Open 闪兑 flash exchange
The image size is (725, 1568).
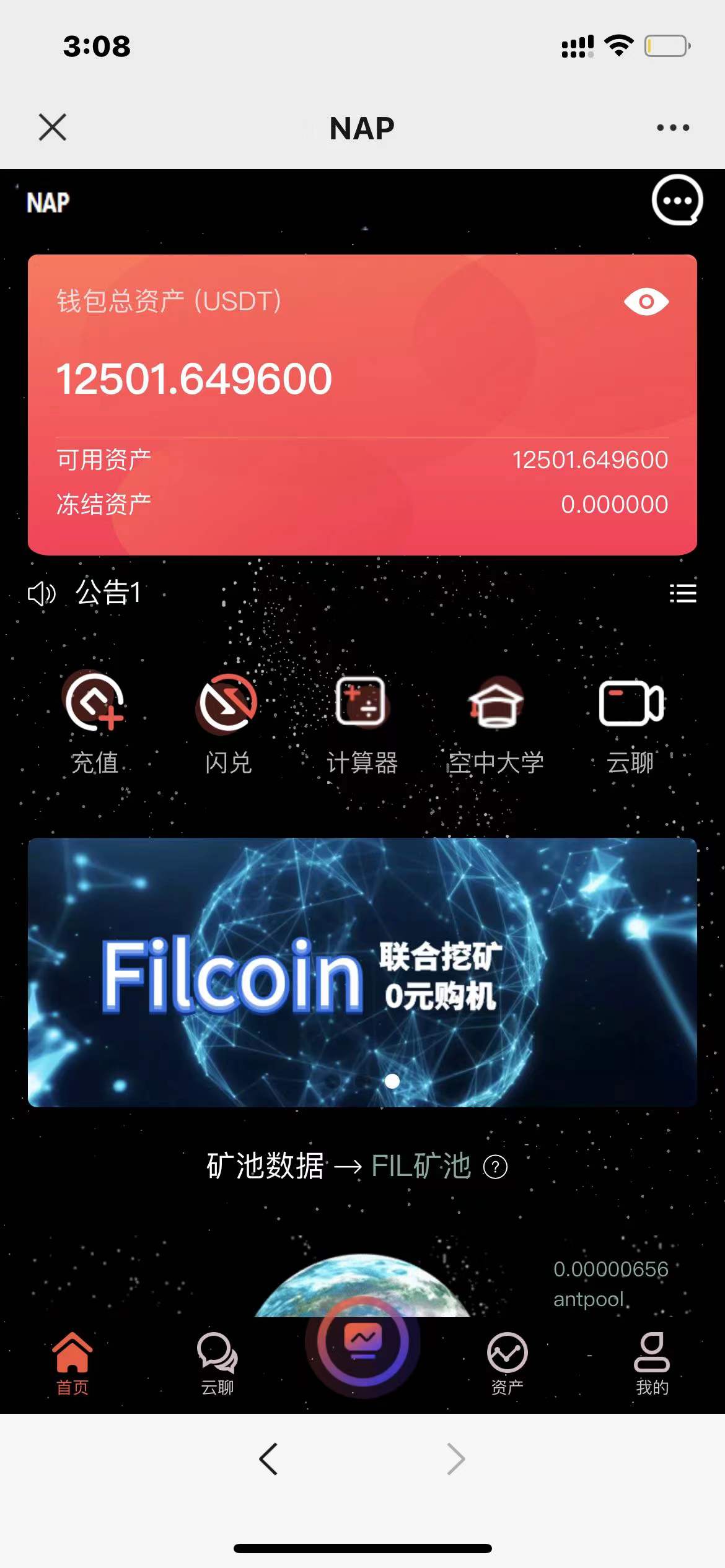228,723
